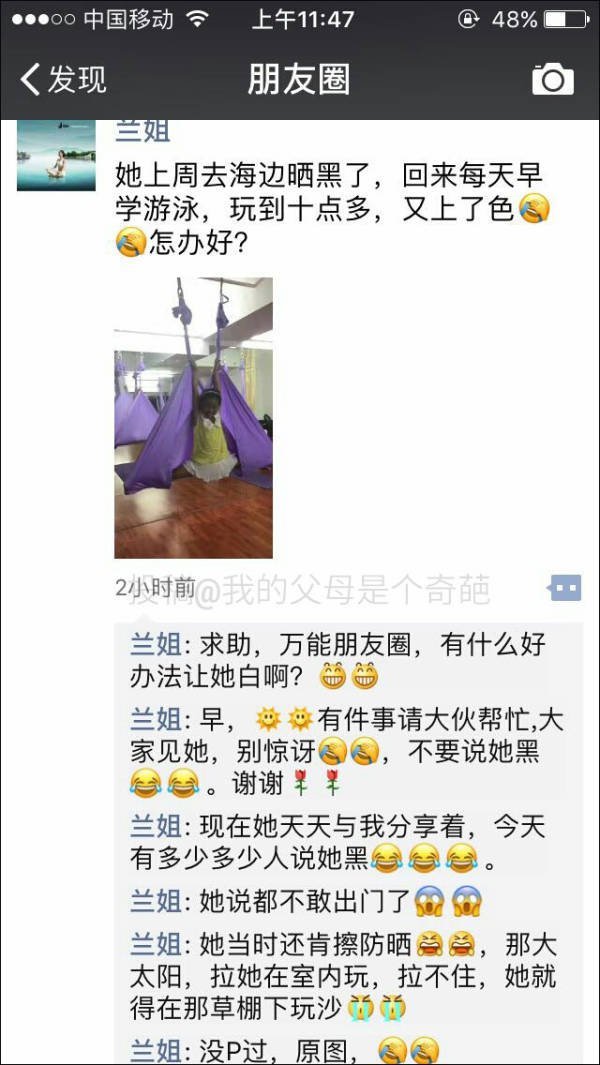
Task: Open 兰姐's profile avatar
Action: coord(56,155)
